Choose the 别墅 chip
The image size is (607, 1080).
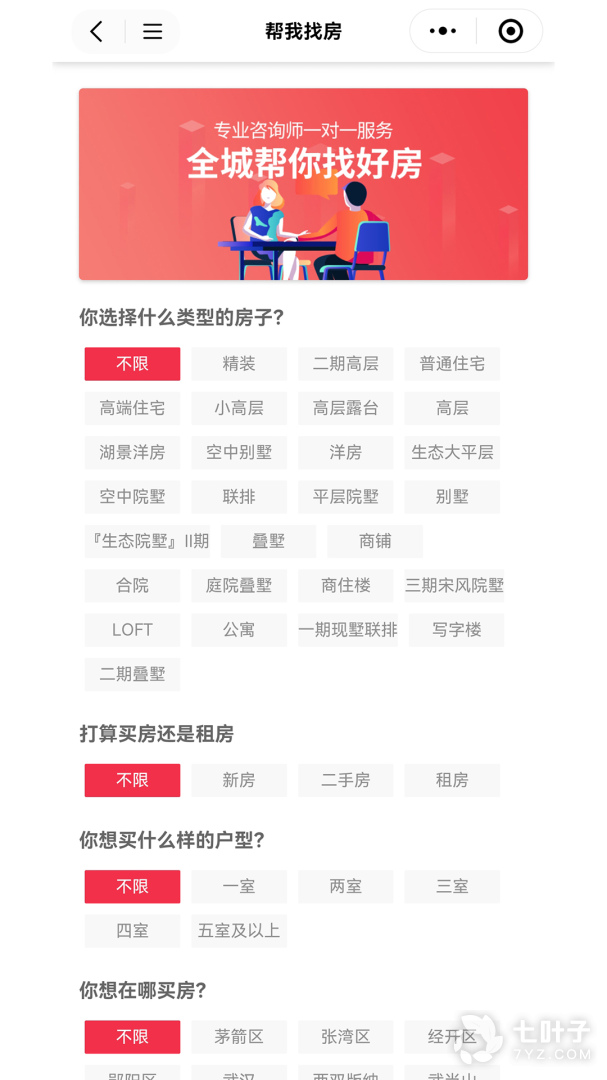pos(452,496)
